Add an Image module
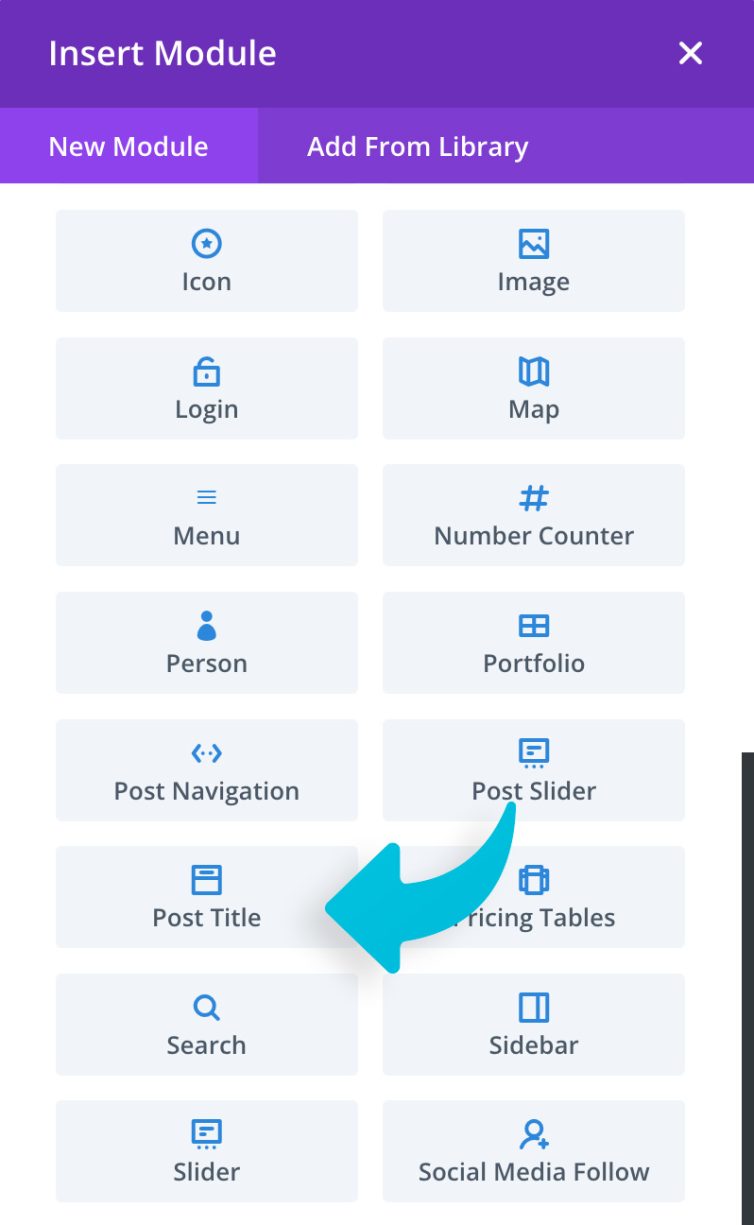 click(533, 260)
